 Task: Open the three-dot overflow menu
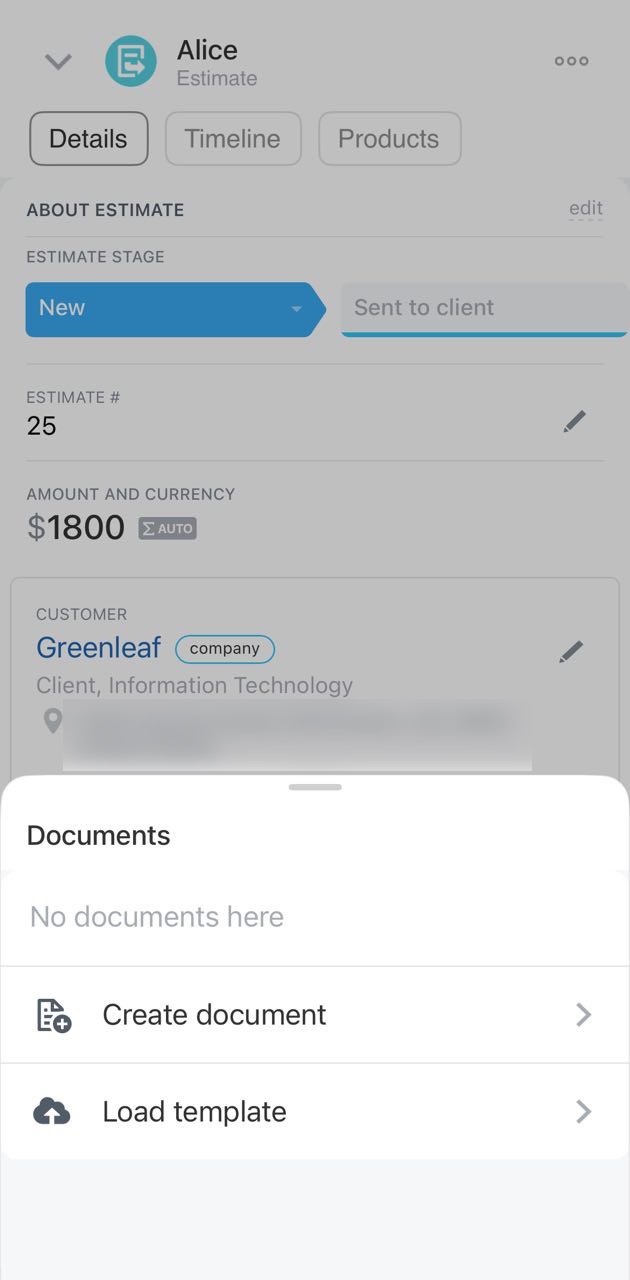(571, 61)
